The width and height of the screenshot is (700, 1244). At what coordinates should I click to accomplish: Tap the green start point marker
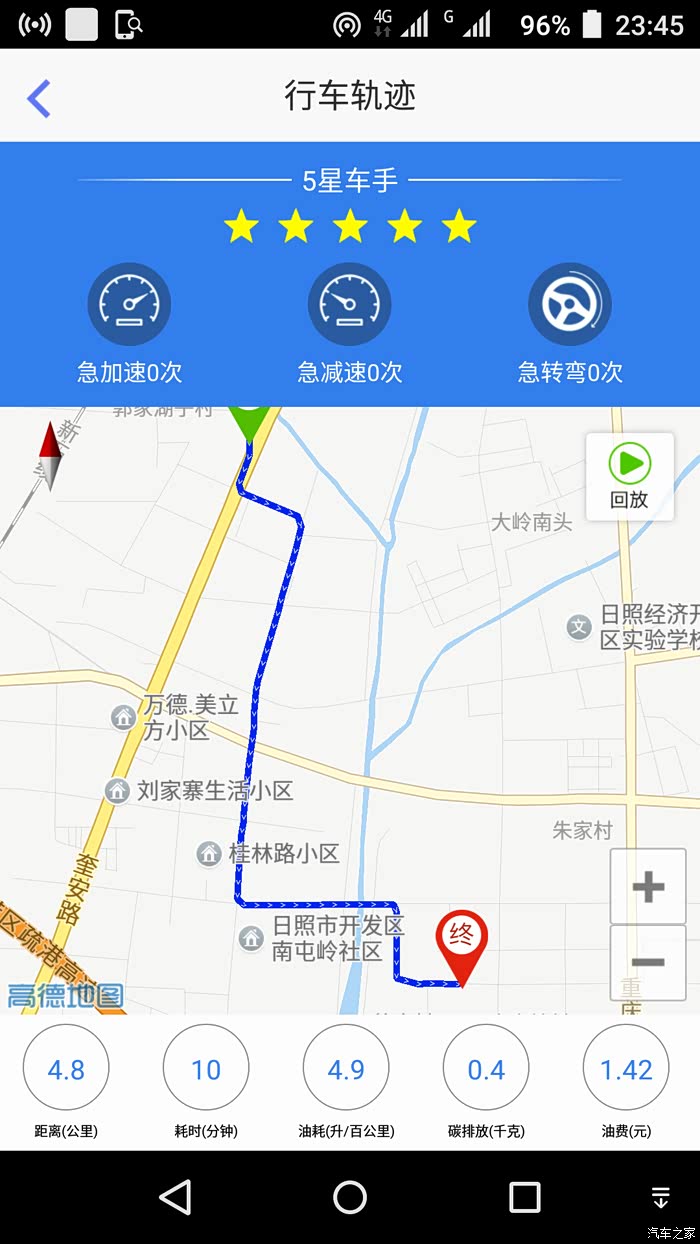coord(248,420)
